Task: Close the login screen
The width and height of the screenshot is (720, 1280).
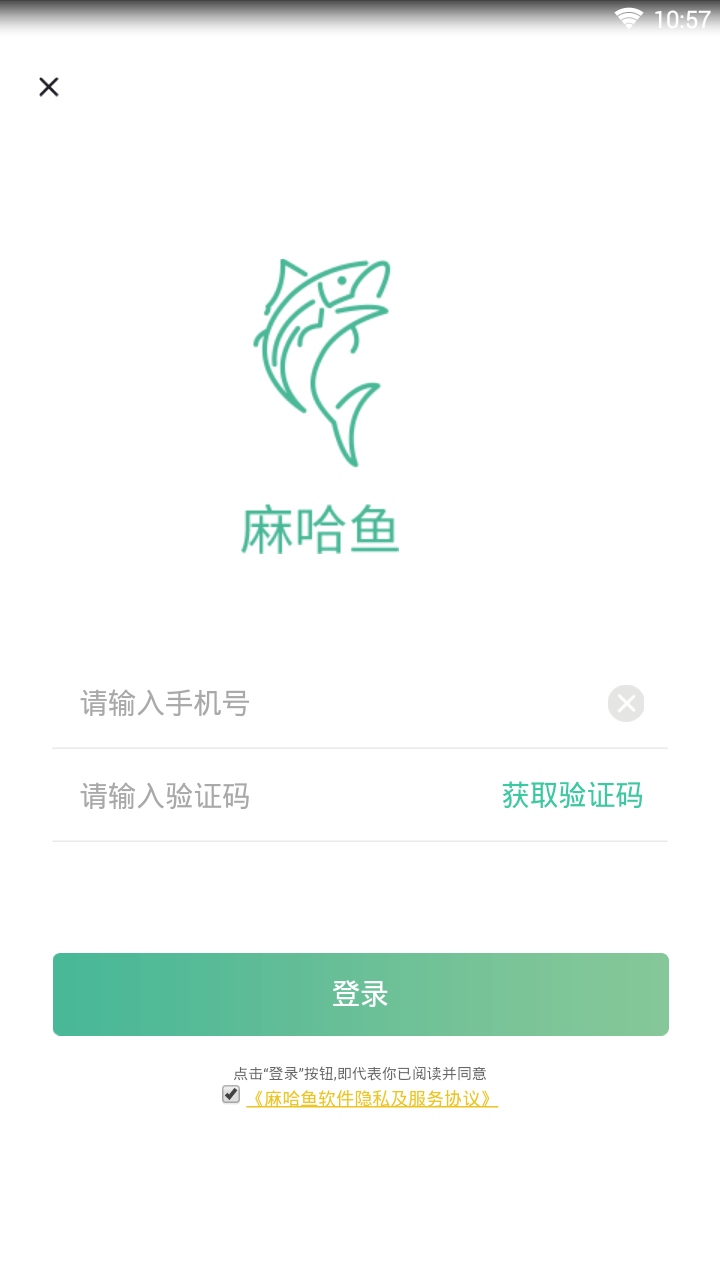Action: click(x=49, y=87)
